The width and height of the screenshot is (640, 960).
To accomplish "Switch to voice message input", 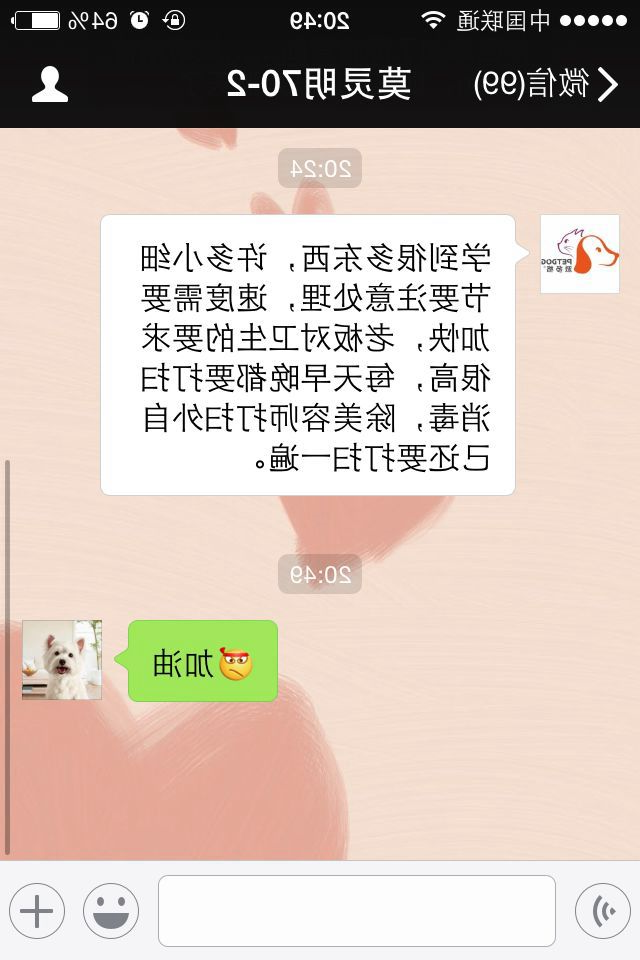I will [603, 911].
